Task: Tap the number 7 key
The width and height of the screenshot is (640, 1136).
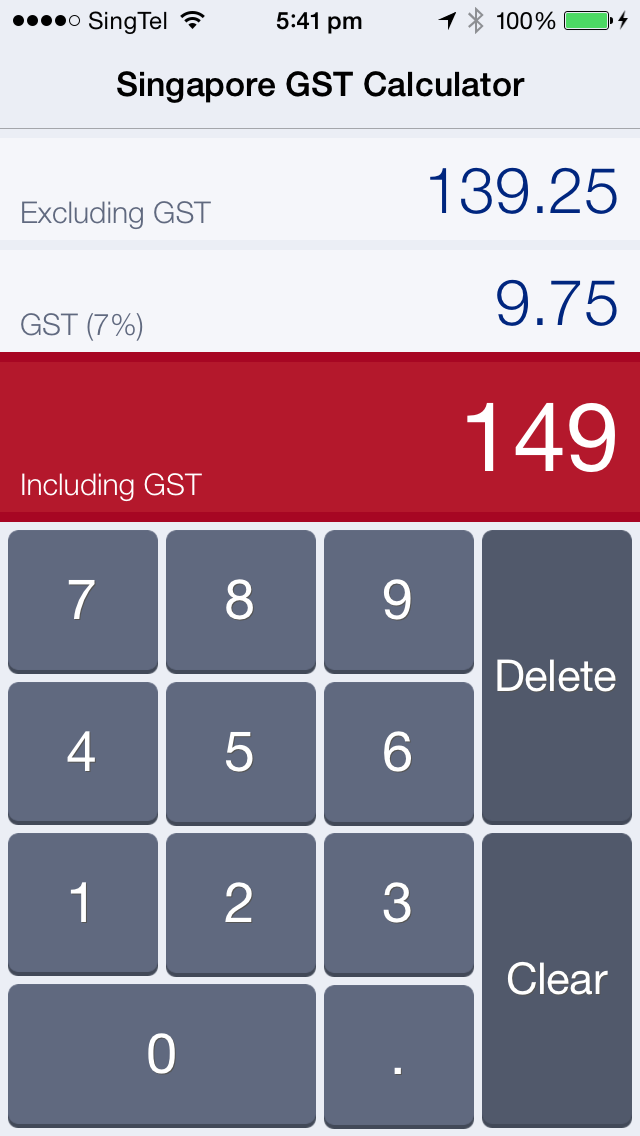Action: point(83,601)
